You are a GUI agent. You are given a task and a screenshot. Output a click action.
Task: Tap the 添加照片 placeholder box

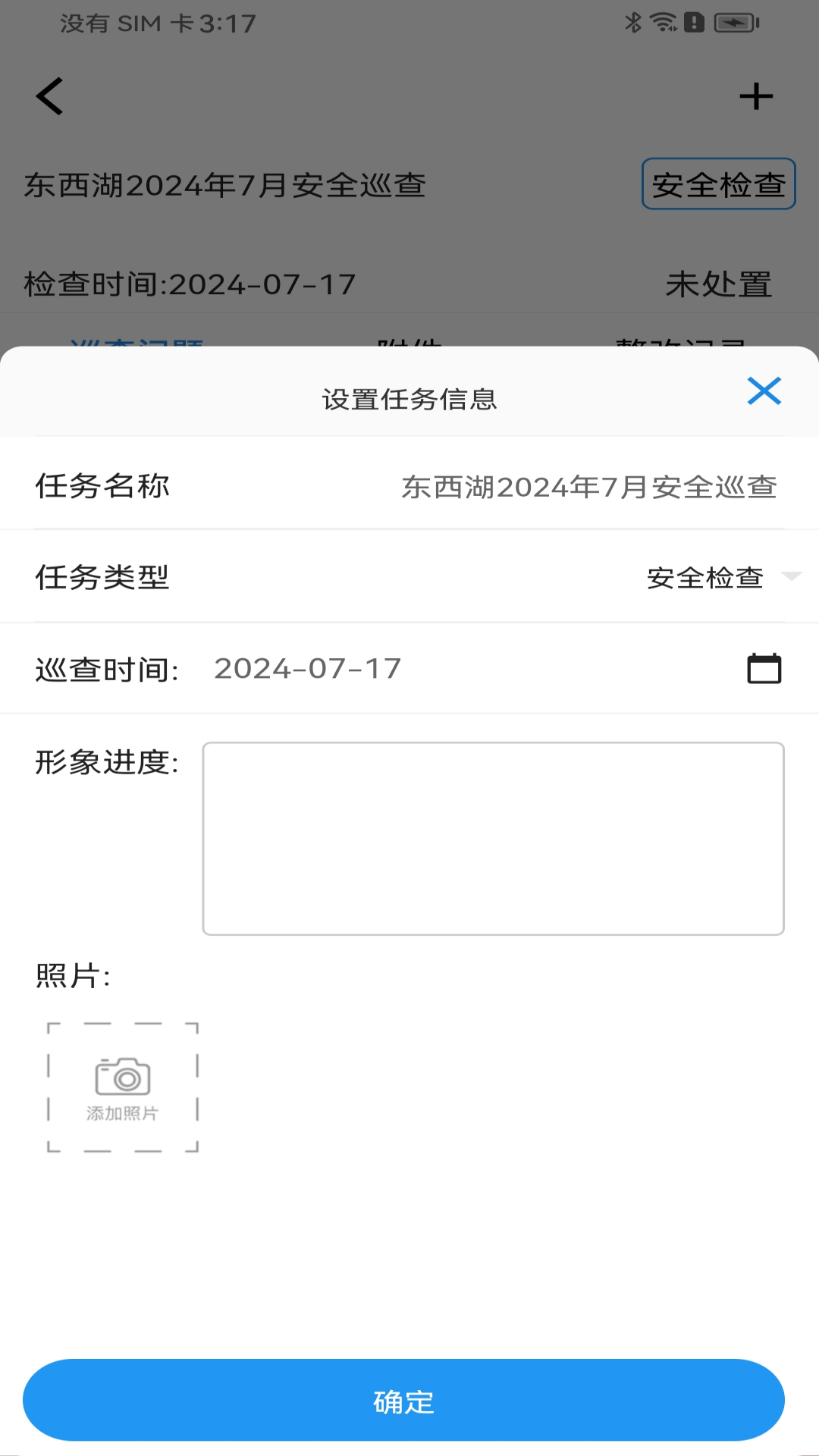point(121,1087)
